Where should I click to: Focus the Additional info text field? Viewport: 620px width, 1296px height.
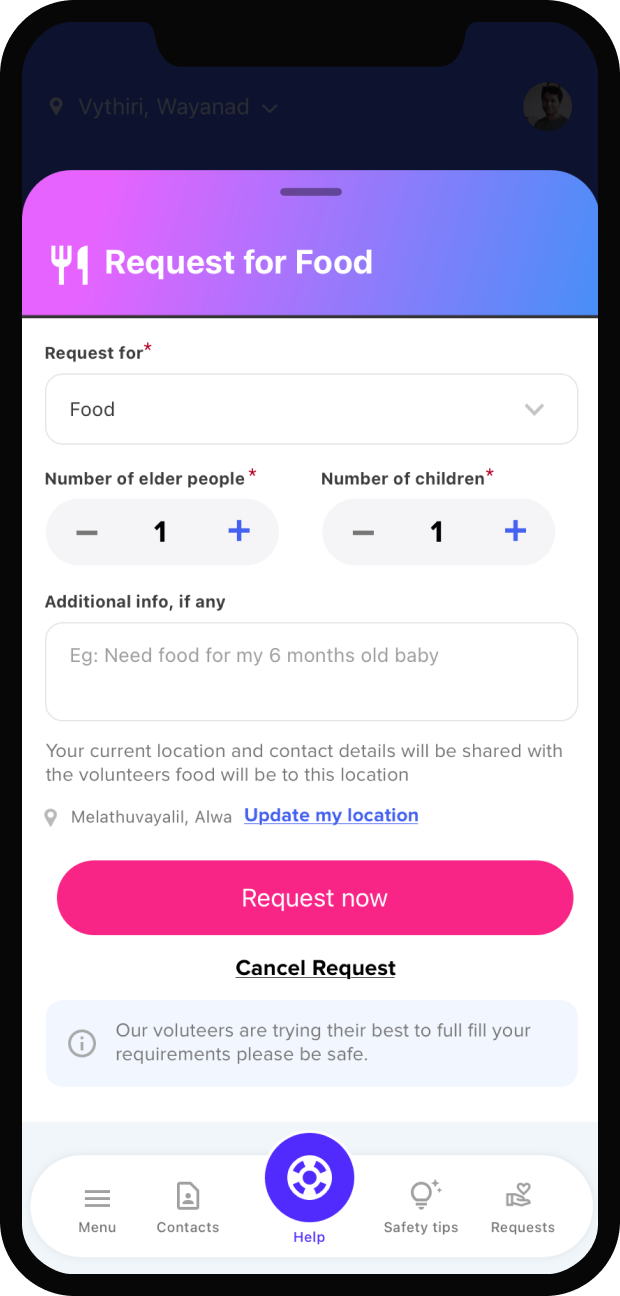click(311, 672)
